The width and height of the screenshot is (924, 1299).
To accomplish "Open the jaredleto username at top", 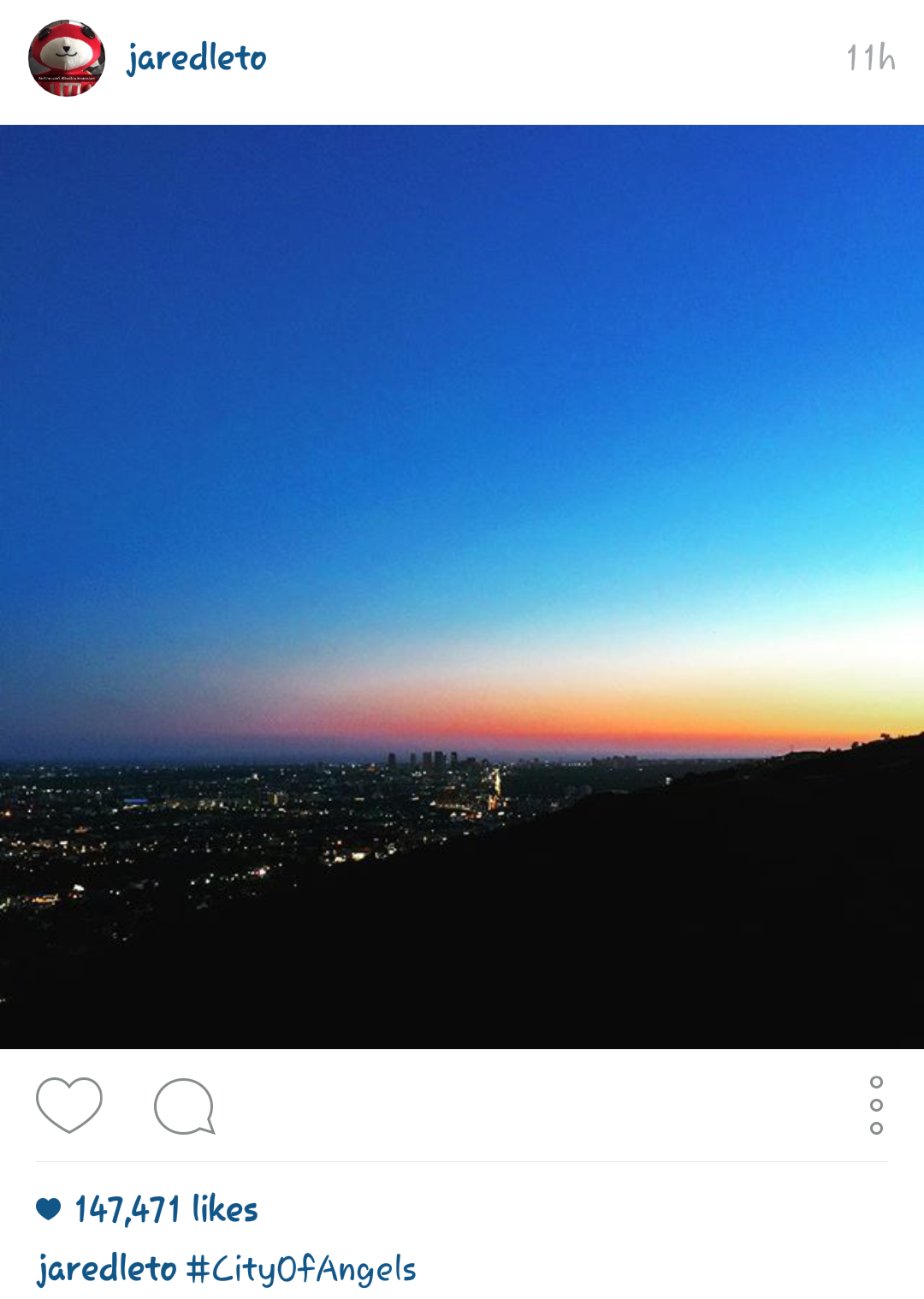I will pyautogui.click(x=197, y=58).
